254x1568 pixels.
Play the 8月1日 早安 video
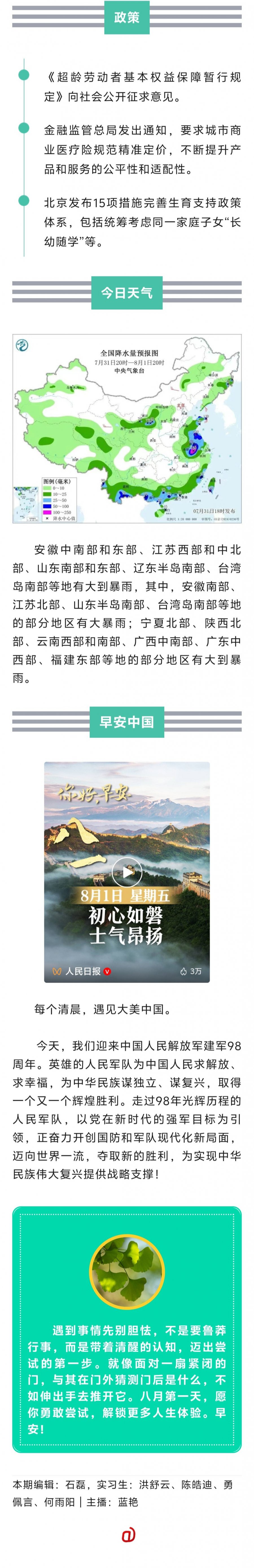[x=127, y=872]
